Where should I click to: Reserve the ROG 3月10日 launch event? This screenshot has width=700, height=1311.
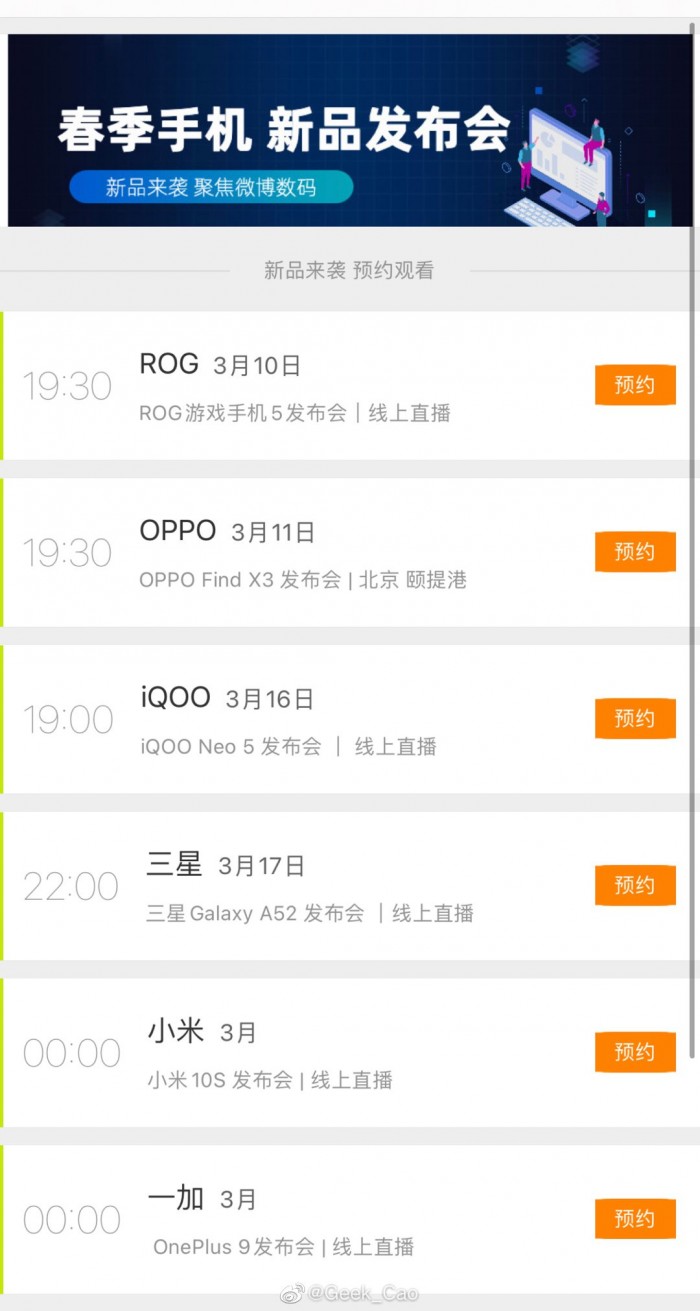(635, 385)
